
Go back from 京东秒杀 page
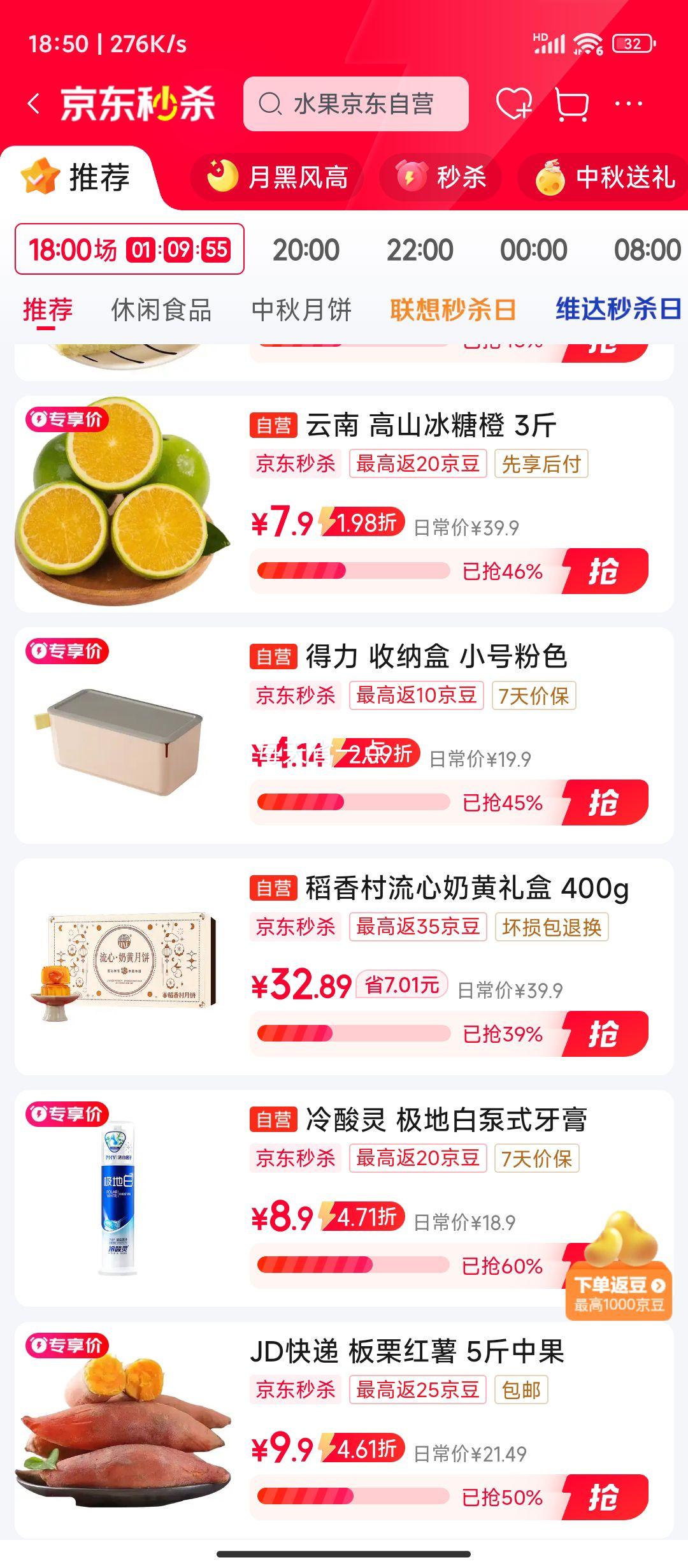(34, 104)
